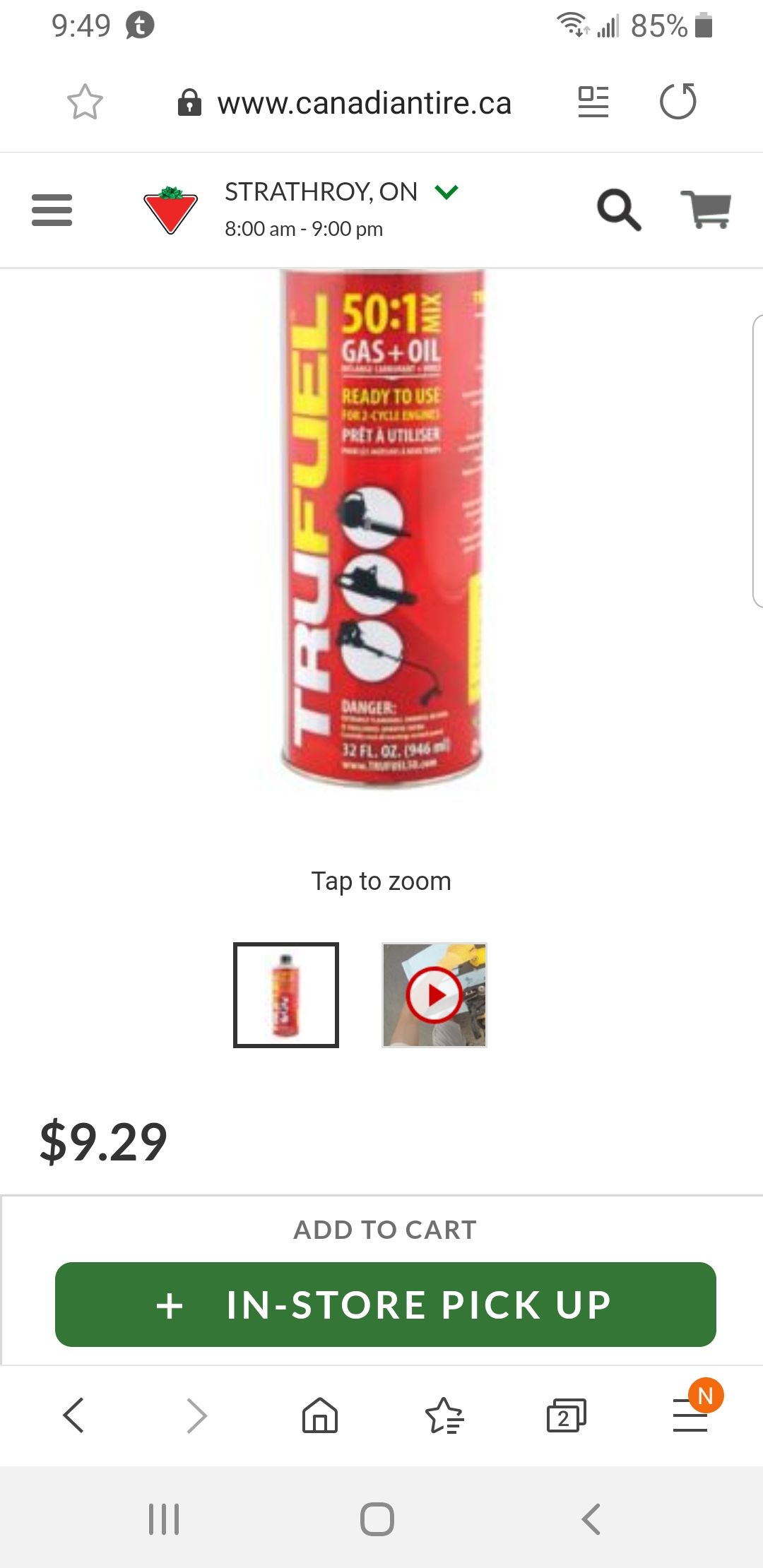Viewport: 763px width, 1568px height.
Task: Show the open browser tabs
Action: [566, 1415]
